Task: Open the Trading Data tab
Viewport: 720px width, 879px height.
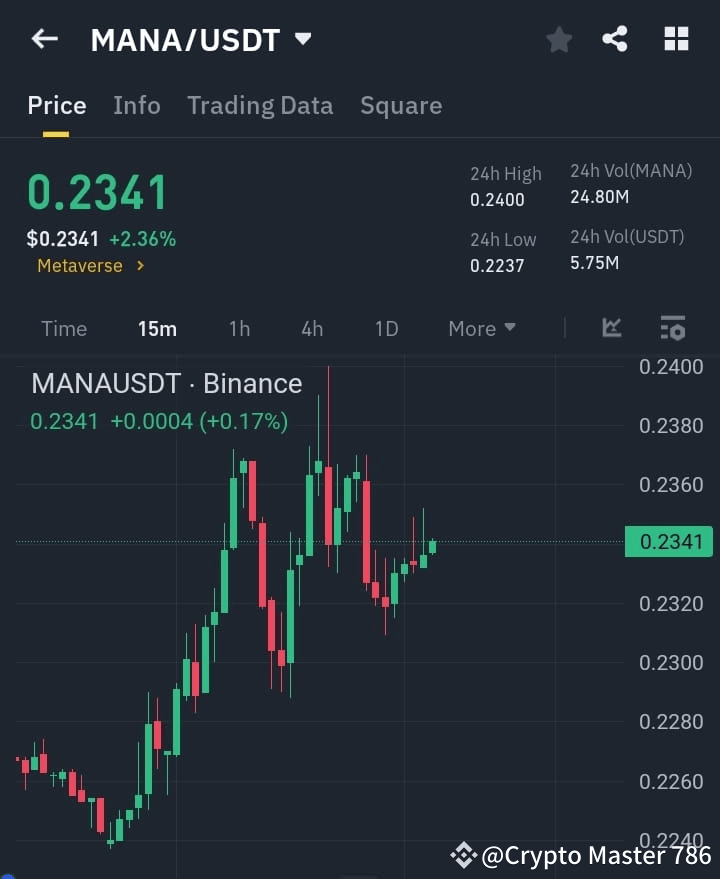Action: pos(260,105)
